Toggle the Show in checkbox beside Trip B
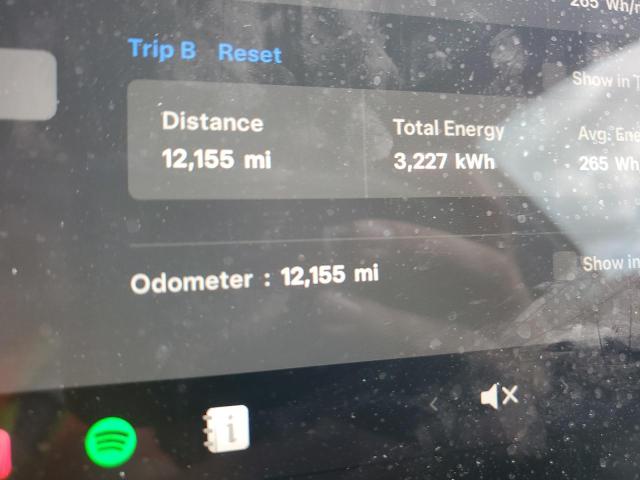The width and height of the screenshot is (640, 480). [556, 77]
